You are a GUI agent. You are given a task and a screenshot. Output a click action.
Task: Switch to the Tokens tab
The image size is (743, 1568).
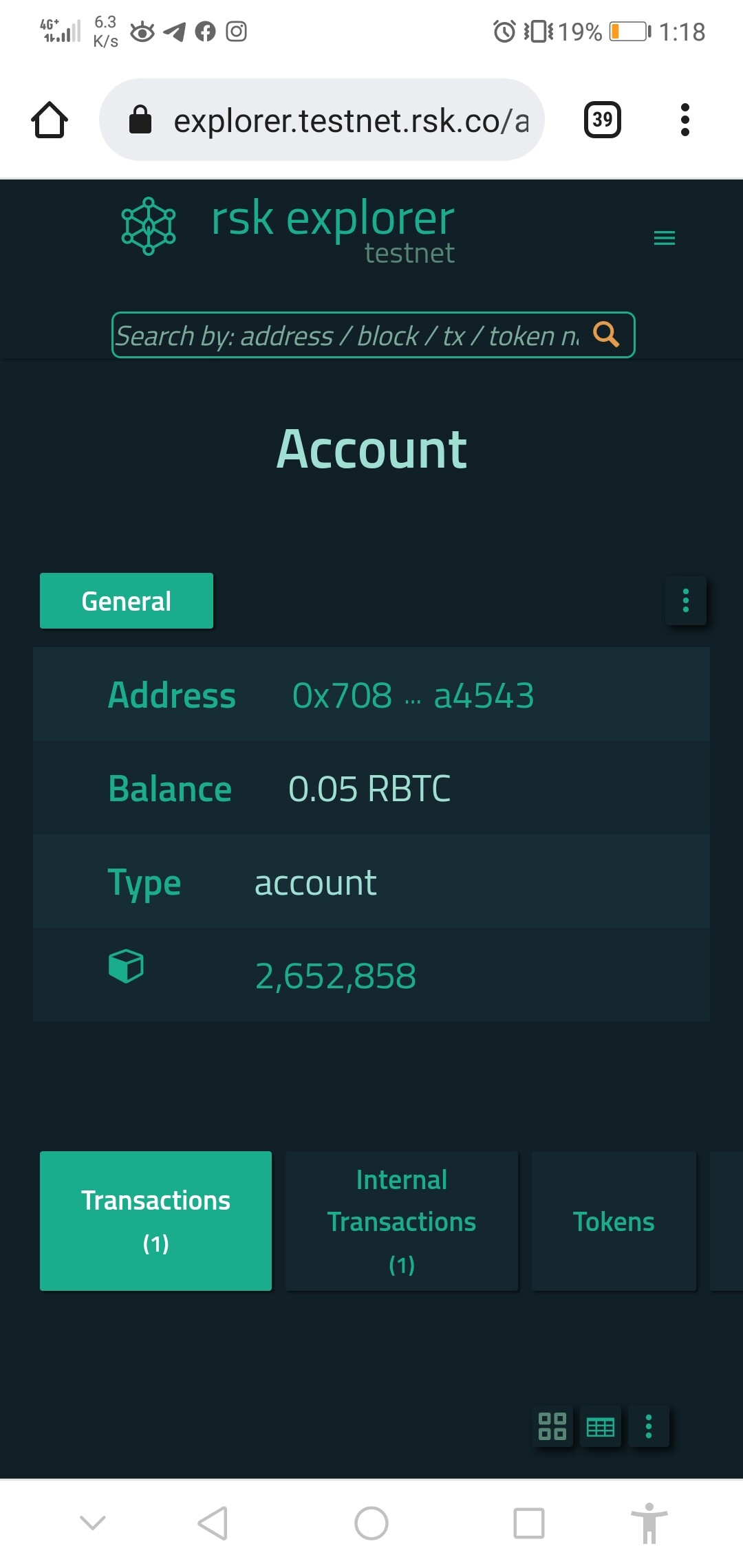pos(614,1221)
